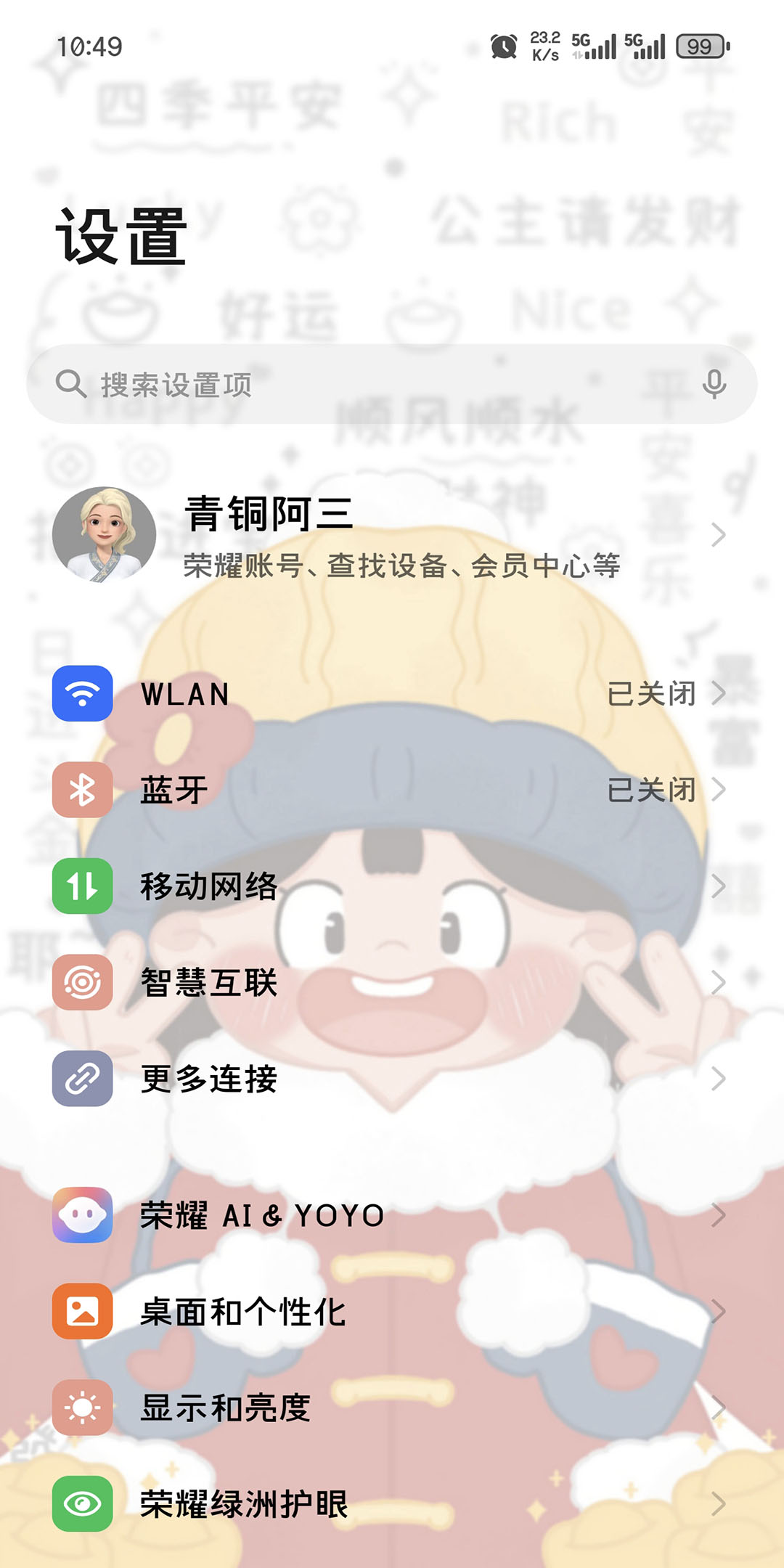Image resolution: width=784 pixels, height=1568 pixels.
Task: Open 荣耀 AI & YOYO settings
Action: pos(392,1215)
